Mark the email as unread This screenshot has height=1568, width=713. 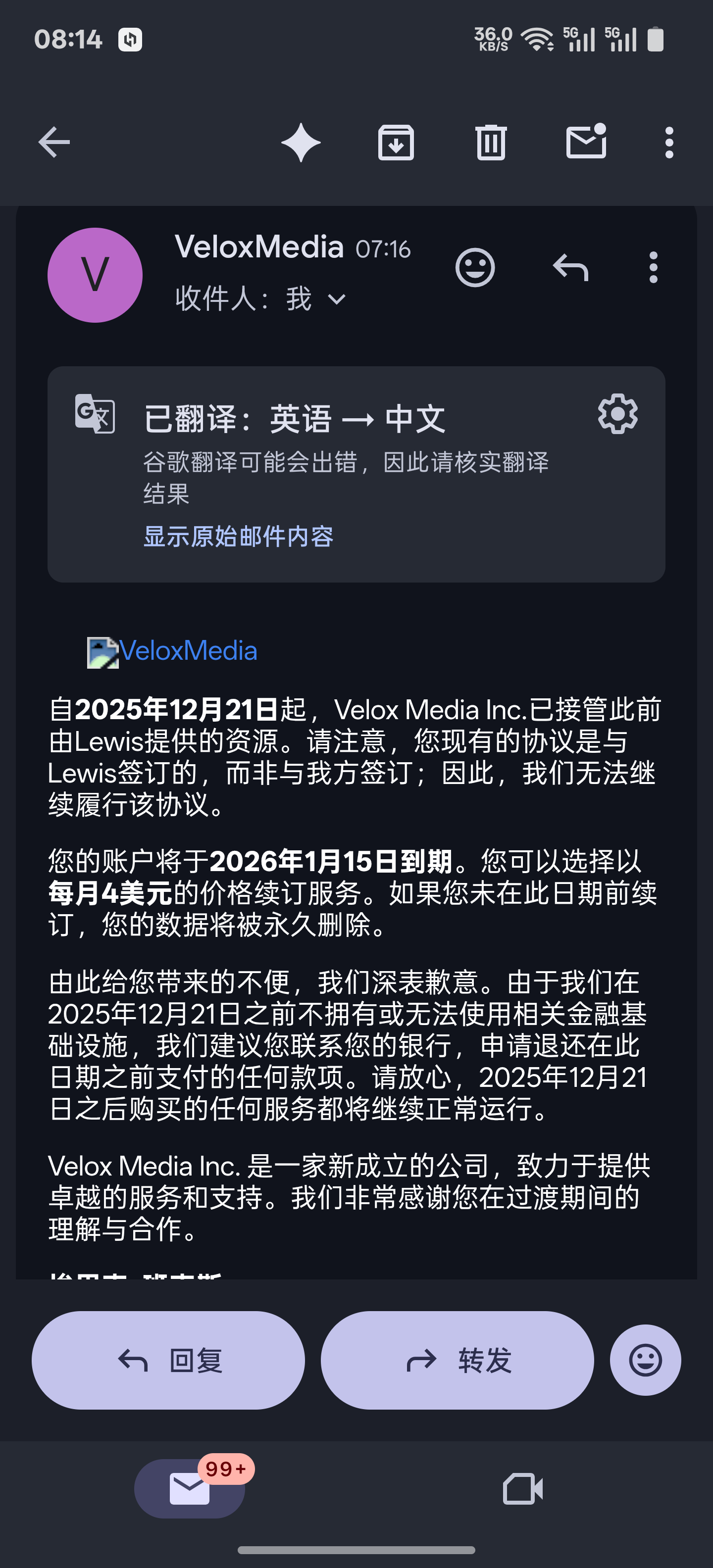click(586, 143)
